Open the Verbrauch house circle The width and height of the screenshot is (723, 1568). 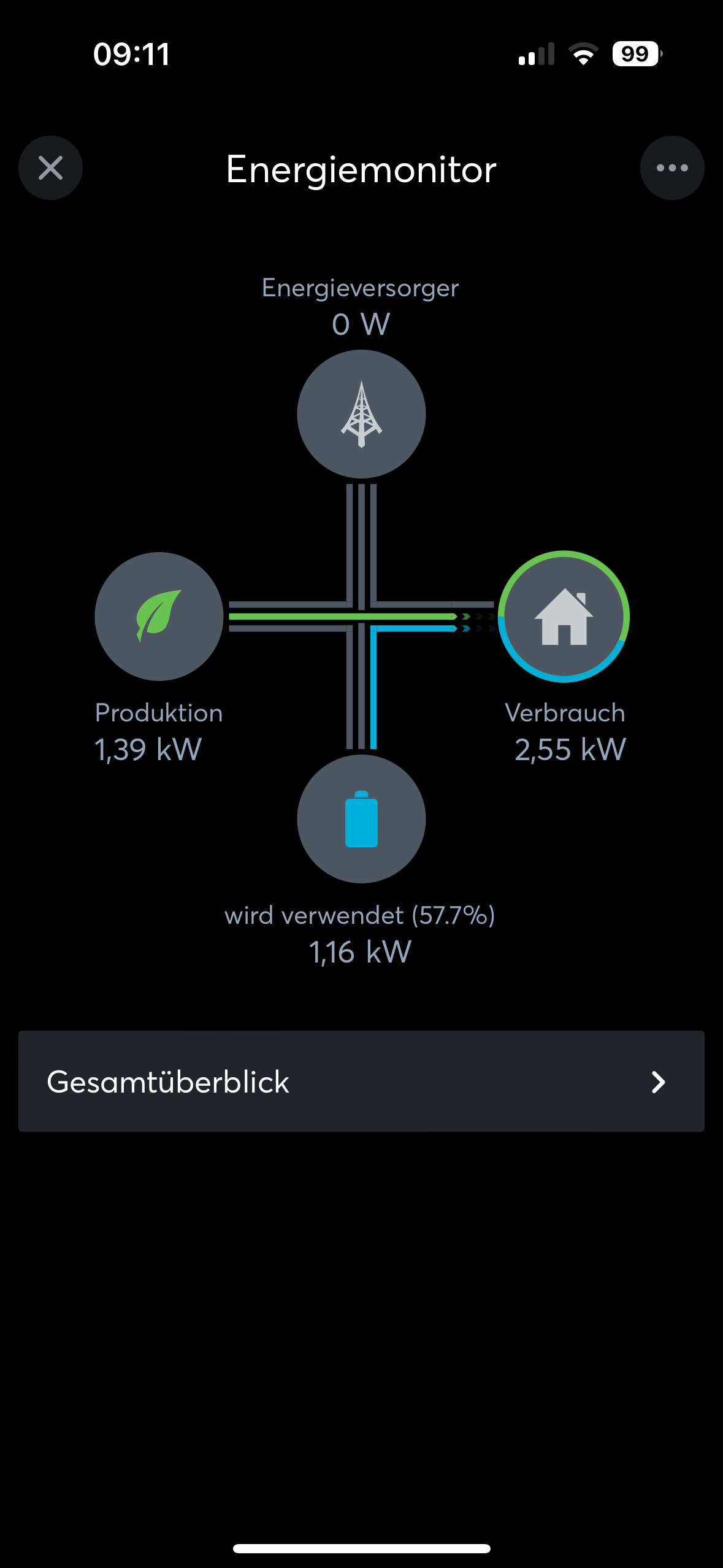click(x=564, y=617)
